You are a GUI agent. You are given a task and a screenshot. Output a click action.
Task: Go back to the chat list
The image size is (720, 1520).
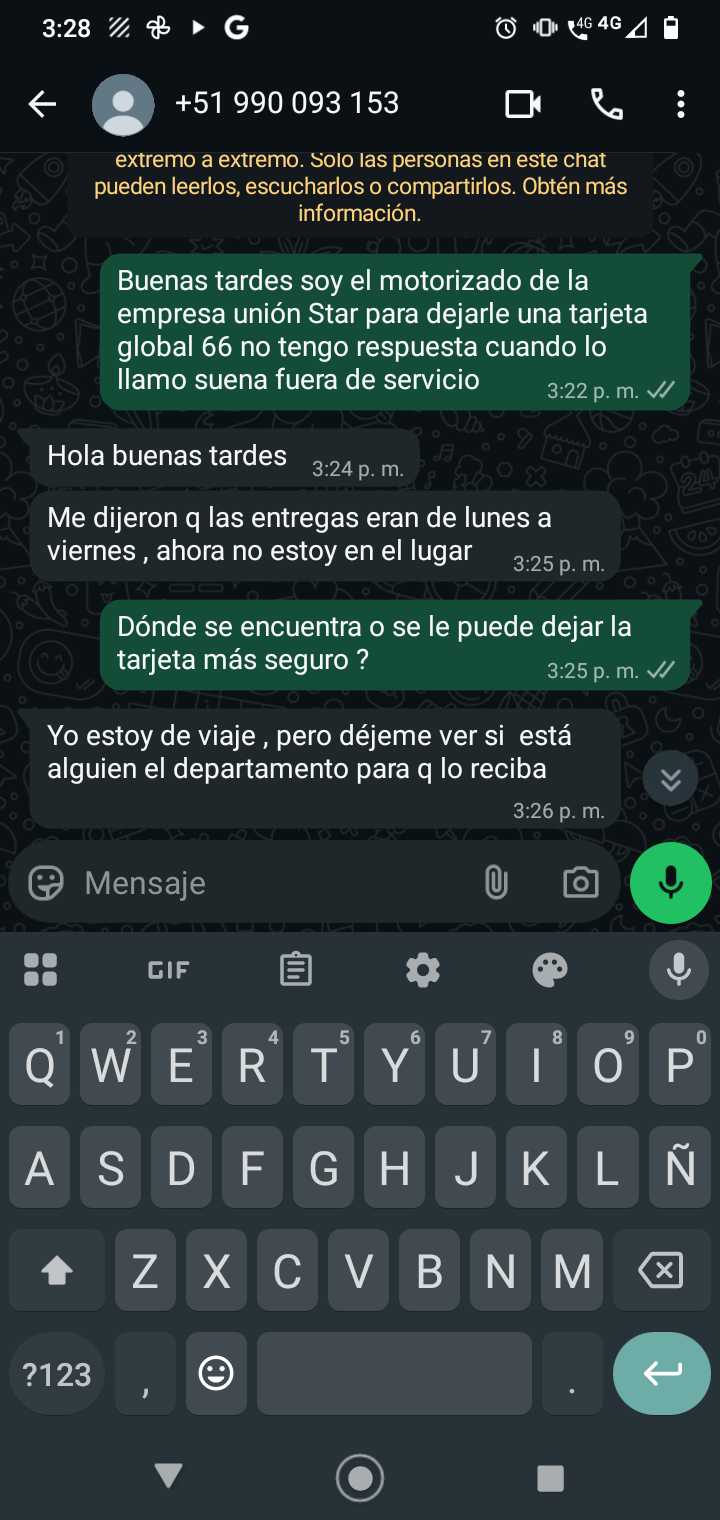tap(42, 104)
